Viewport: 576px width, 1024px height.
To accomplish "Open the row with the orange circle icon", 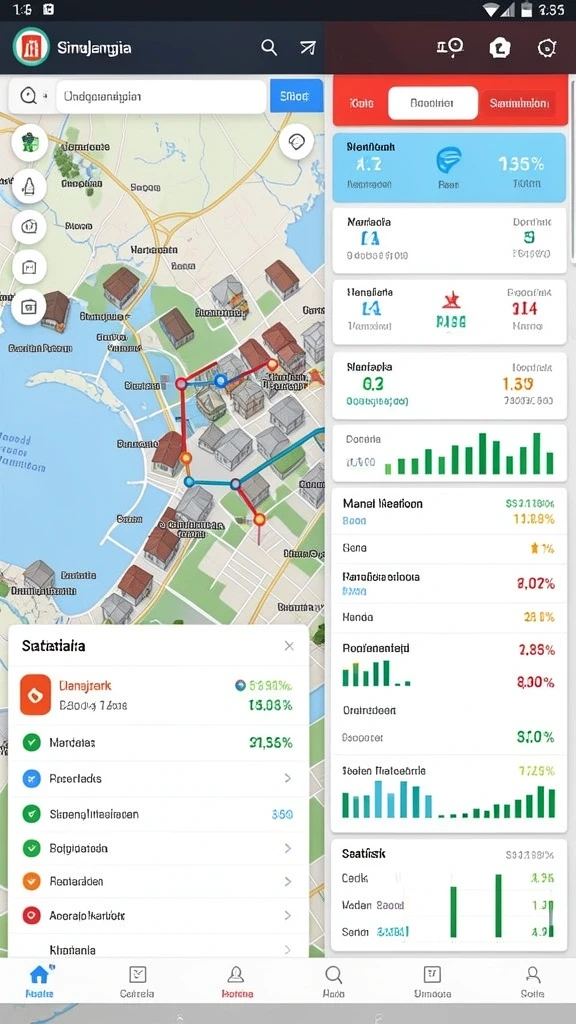I will [x=158, y=881].
